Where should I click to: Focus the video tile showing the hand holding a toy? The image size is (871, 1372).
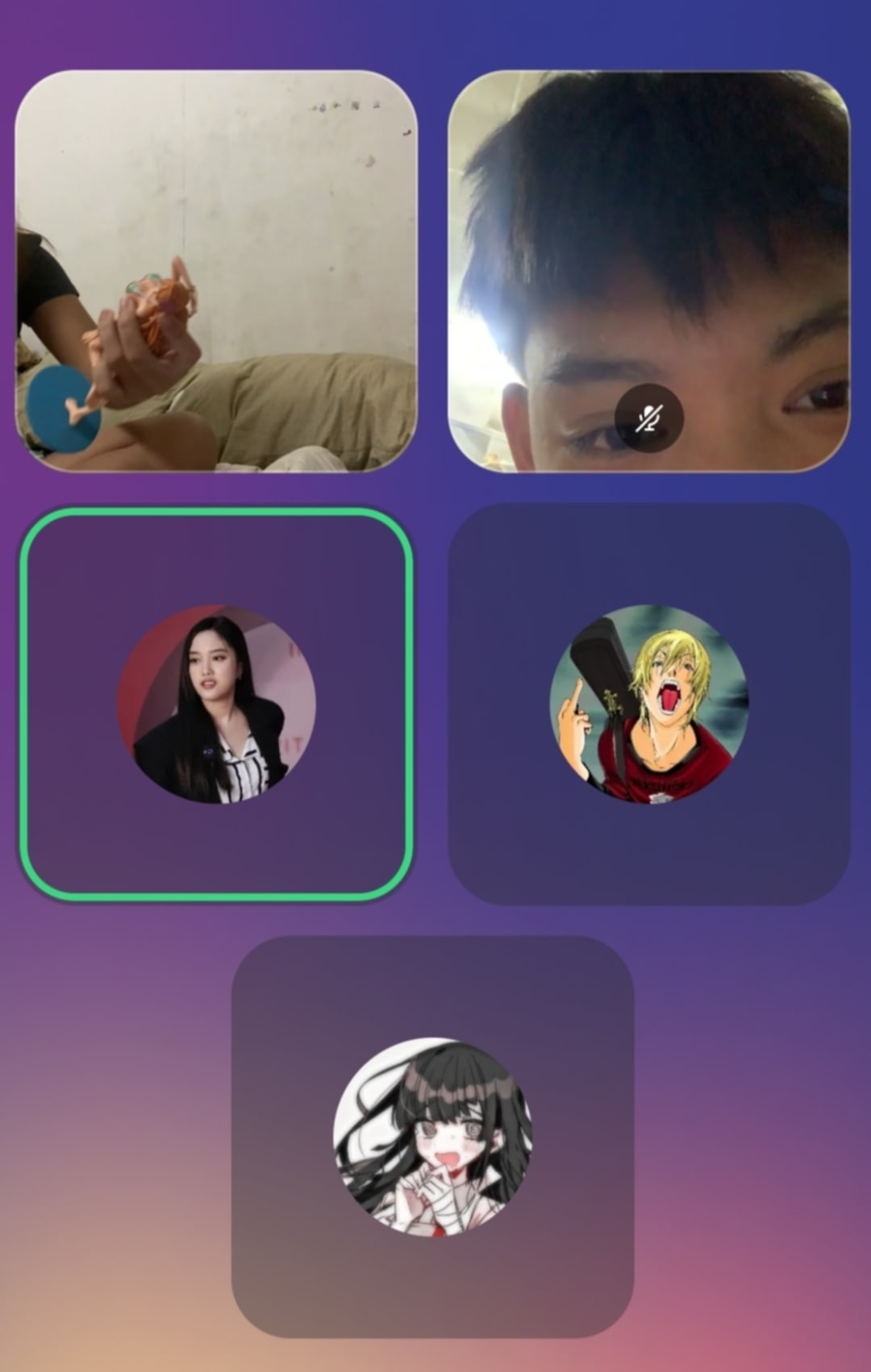pyautogui.click(x=216, y=271)
